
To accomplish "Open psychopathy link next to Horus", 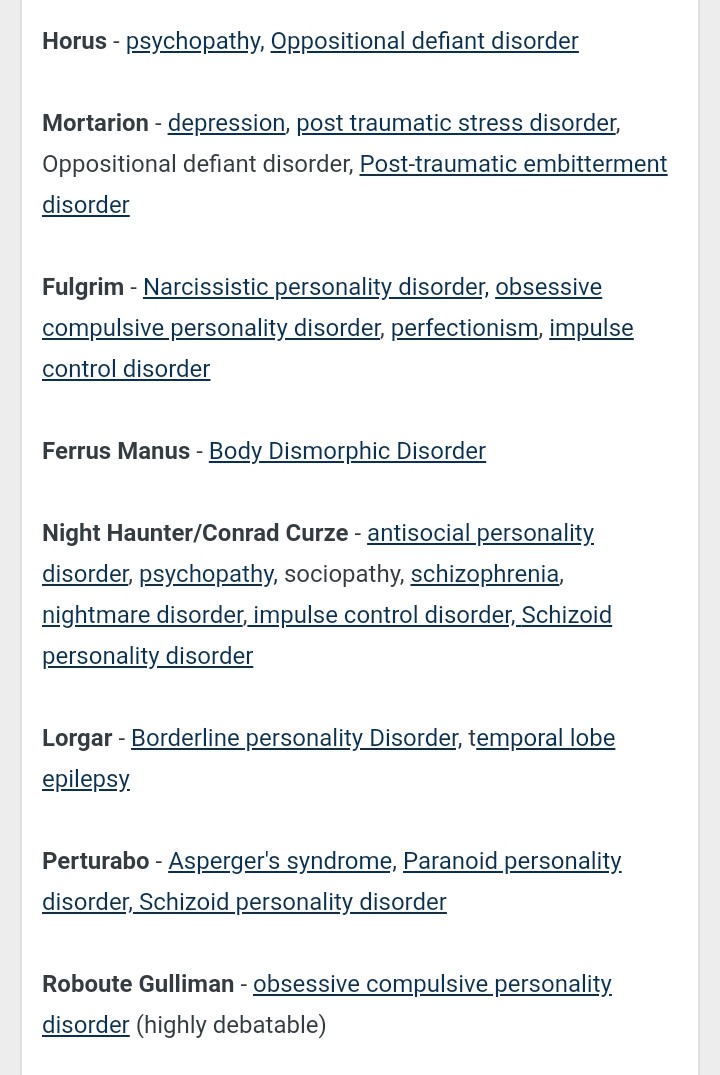I will pyautogui.click(x=192, y=41).
